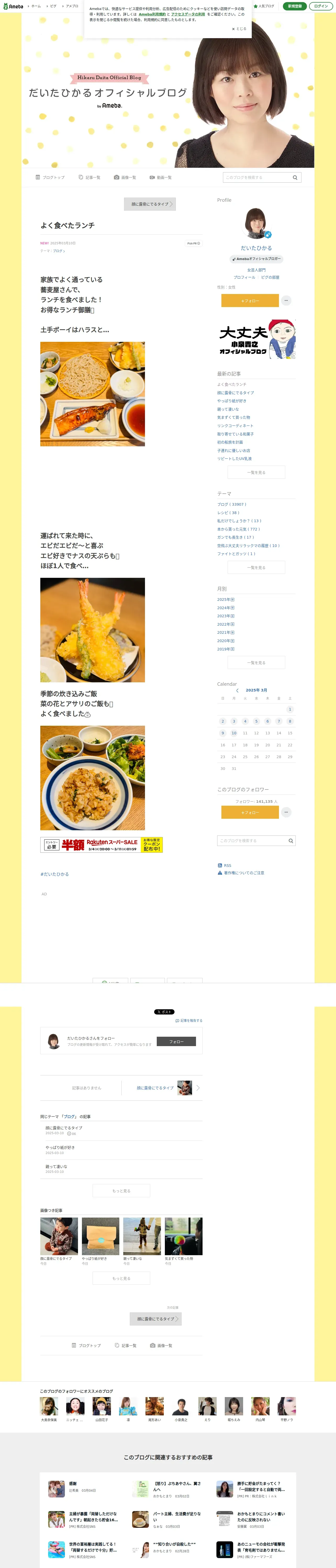Expand the 2024年 monthly archive
This screenshot has width=336, height=1568.
226,608
